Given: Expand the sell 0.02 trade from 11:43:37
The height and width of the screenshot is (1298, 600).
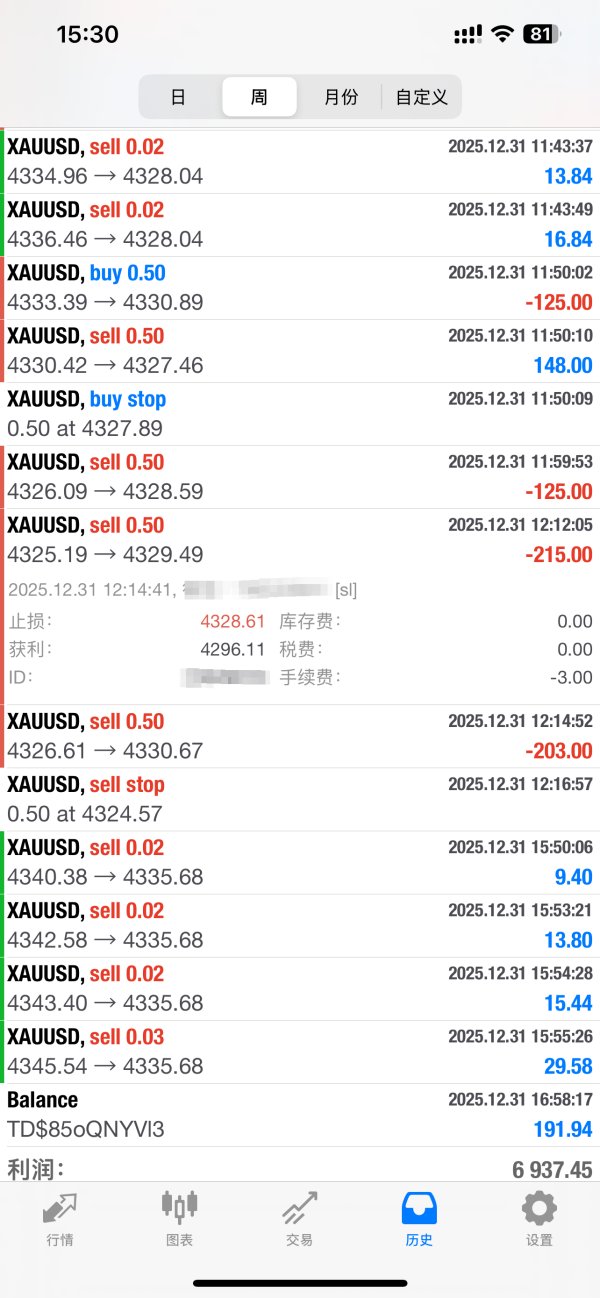Looking at the screenshot, I should [300, 161].
